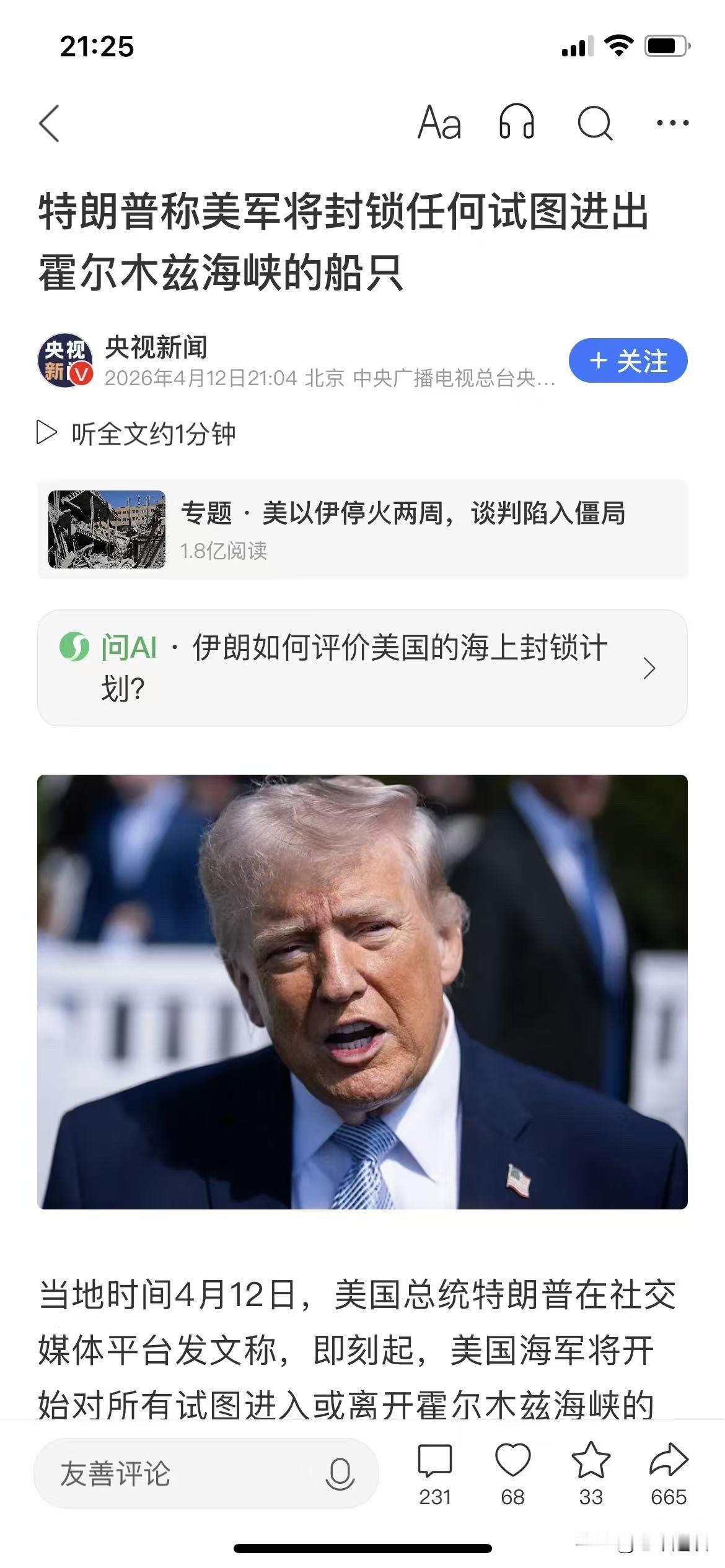Open search using the magnifier icon
Screen dimensions: 725x1568
tap(595, 123)
